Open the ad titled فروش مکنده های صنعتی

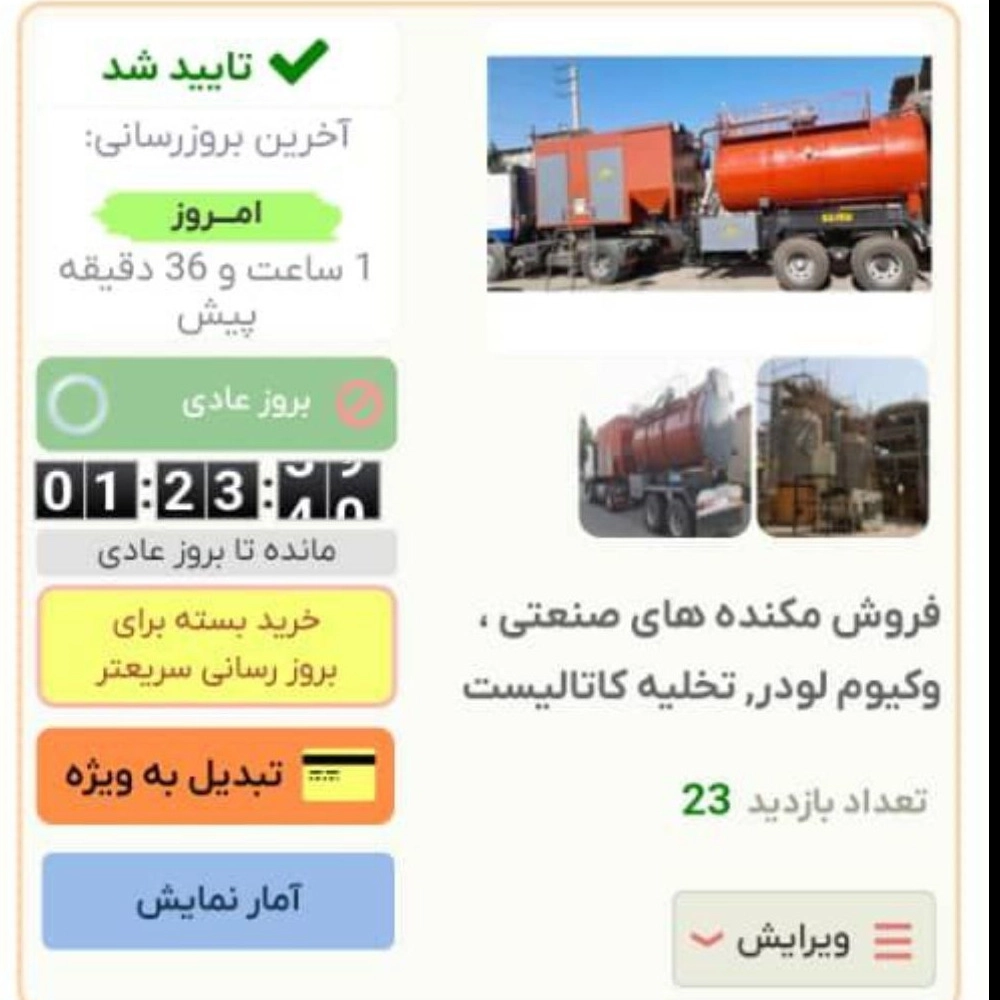702,652
